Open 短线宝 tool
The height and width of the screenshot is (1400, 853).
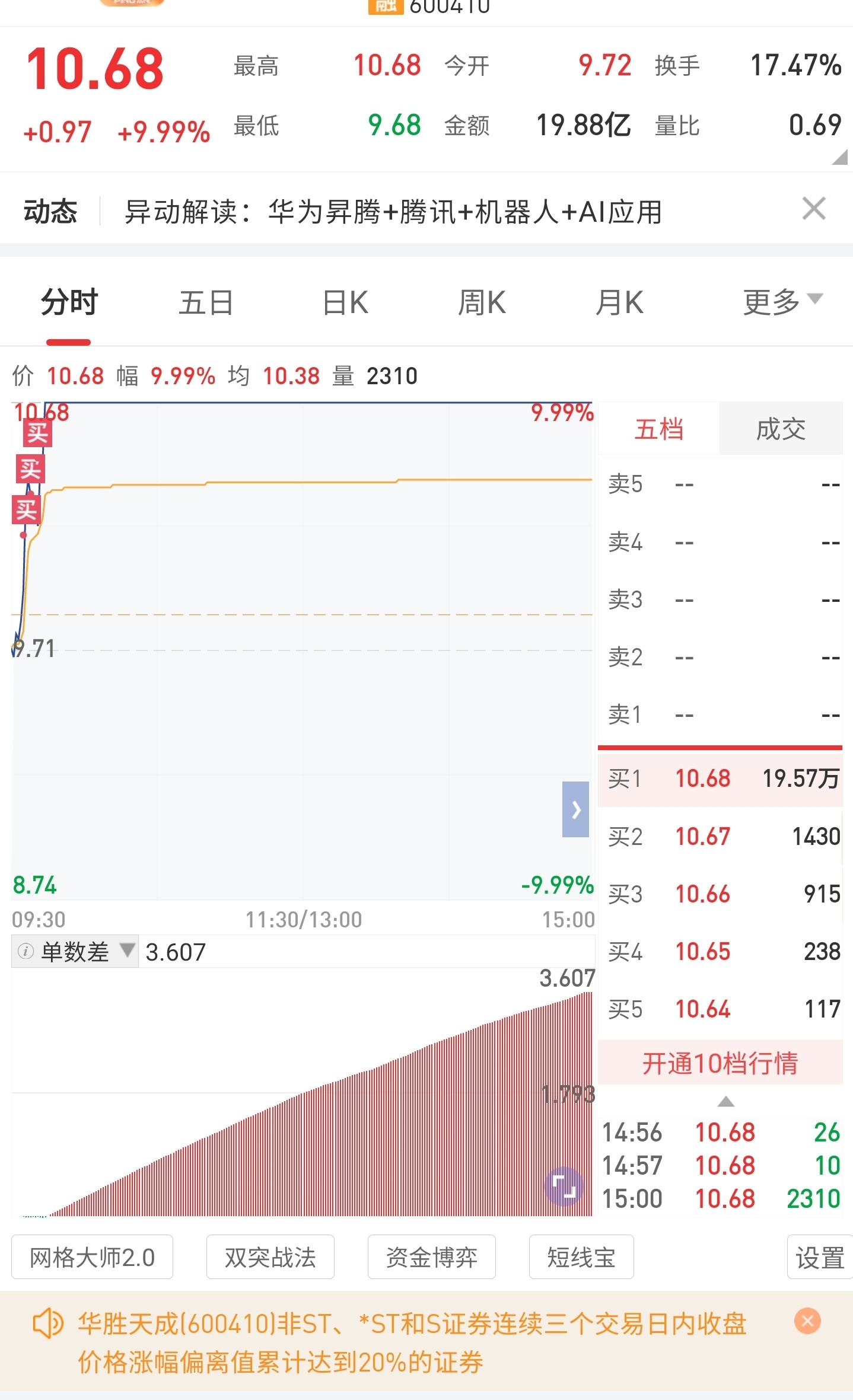[x=581, y=1257]
